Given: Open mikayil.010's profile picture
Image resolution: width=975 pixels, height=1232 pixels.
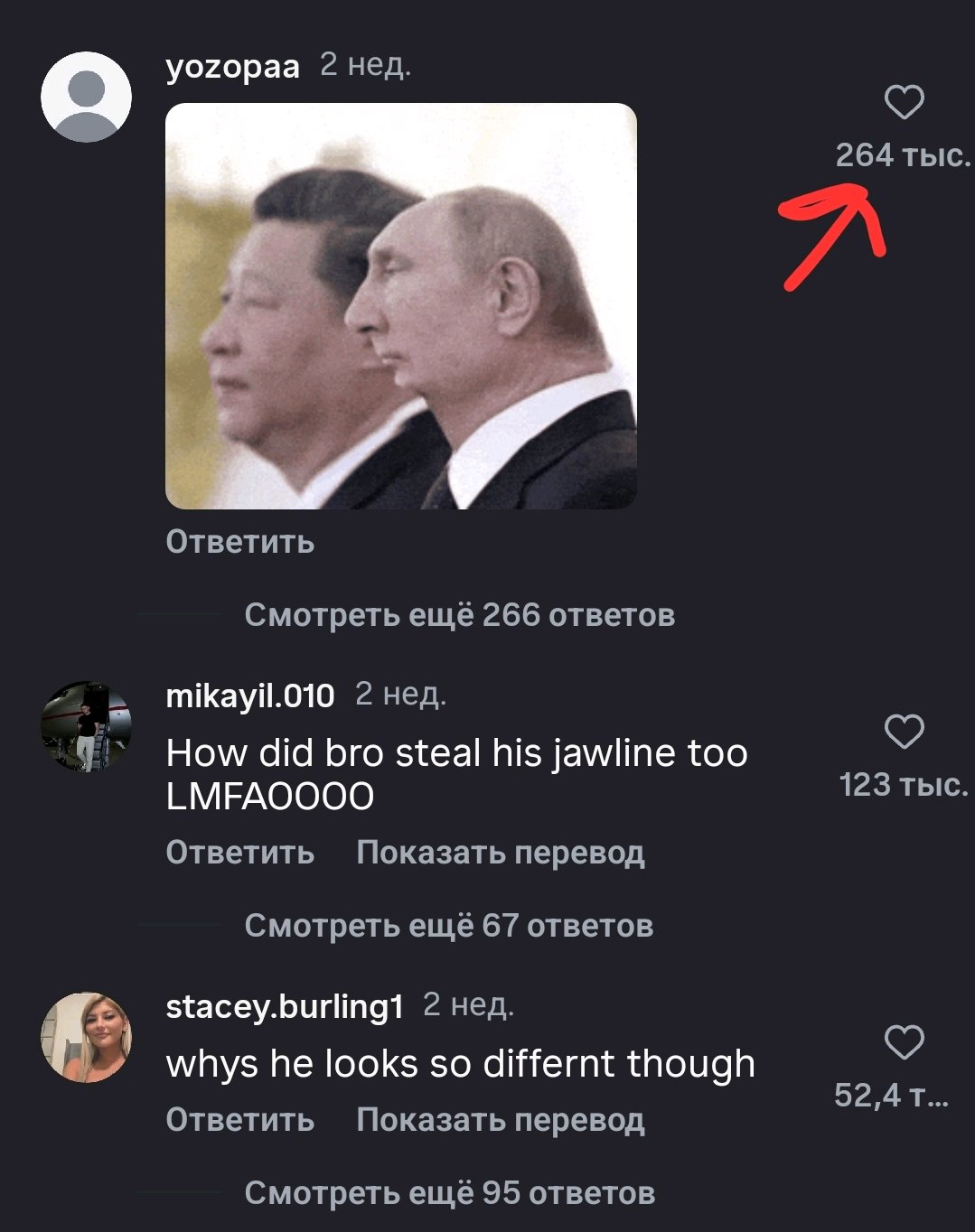Looking at the screenshot, I should click(x=87, y=726).
